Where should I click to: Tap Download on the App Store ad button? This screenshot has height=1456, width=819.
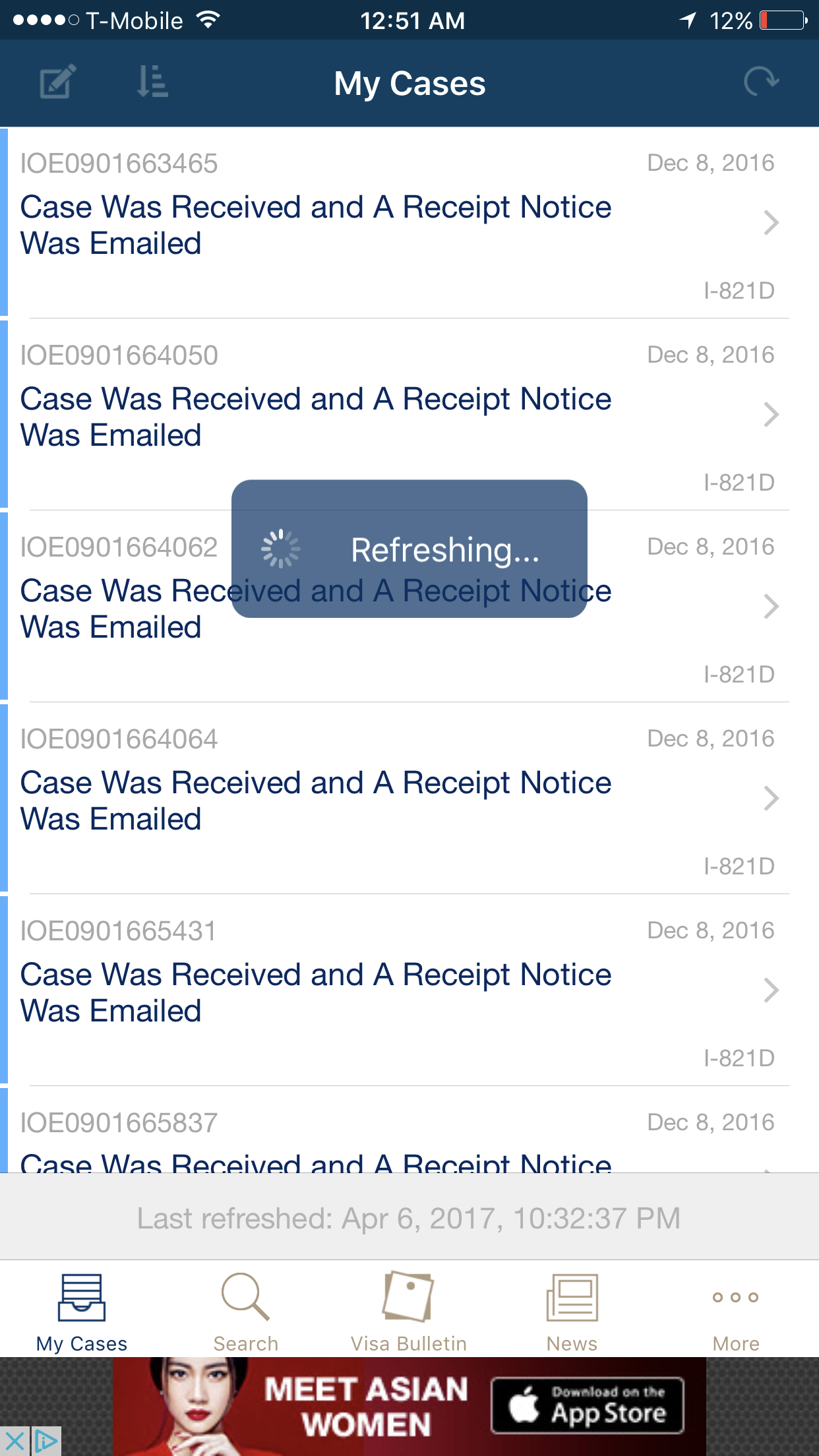[x=588, y=1406]
